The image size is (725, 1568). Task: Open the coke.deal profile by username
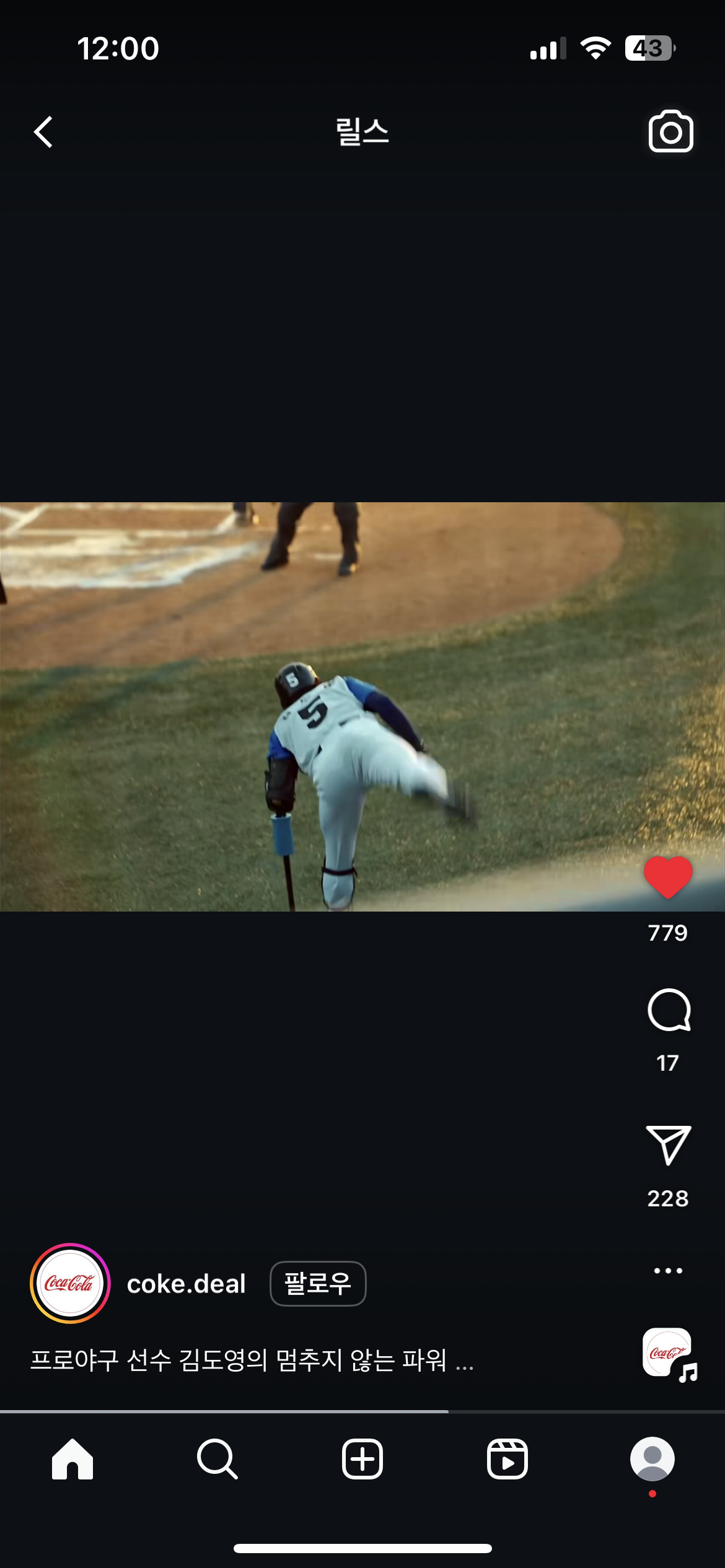pyautogui.click(x=186, y=1284)
